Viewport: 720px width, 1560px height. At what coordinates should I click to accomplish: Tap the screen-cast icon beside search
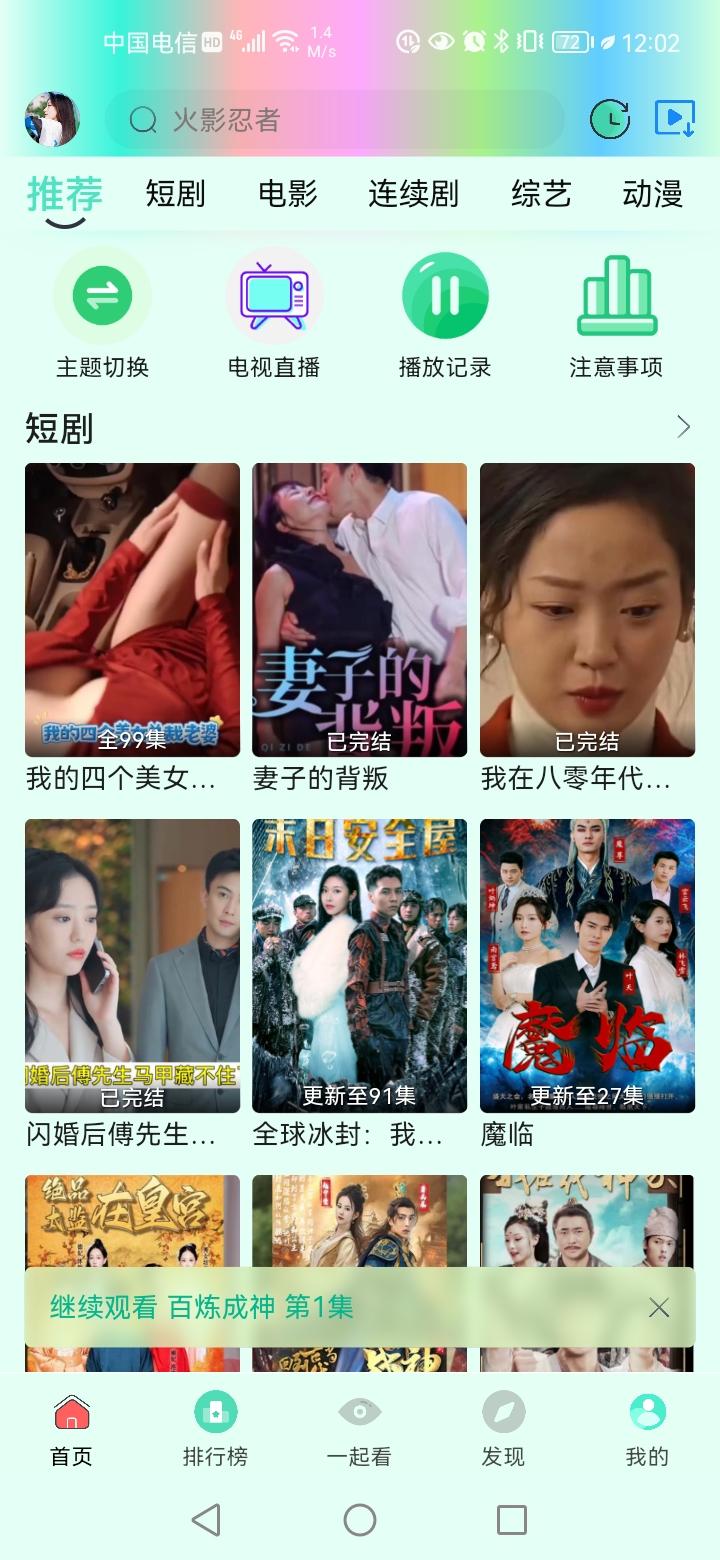(676, 118)
